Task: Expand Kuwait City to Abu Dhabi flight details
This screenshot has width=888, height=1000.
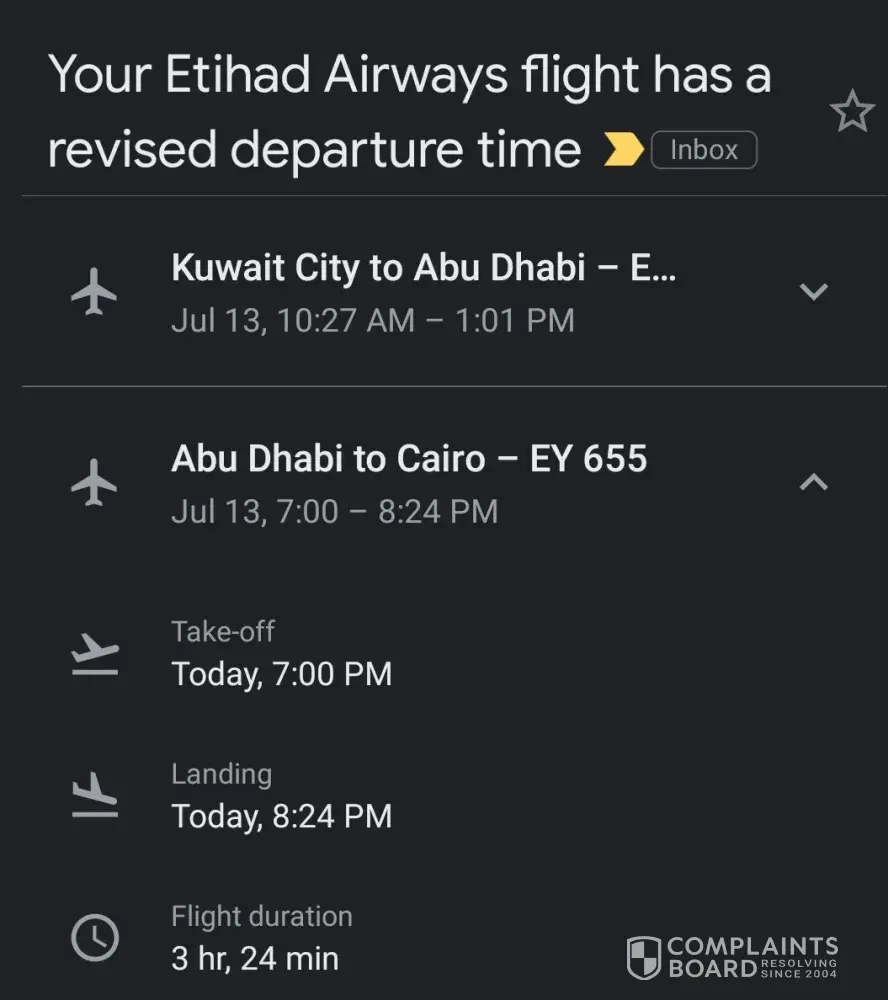Action: pyautogui.click(x=814, y=291)
